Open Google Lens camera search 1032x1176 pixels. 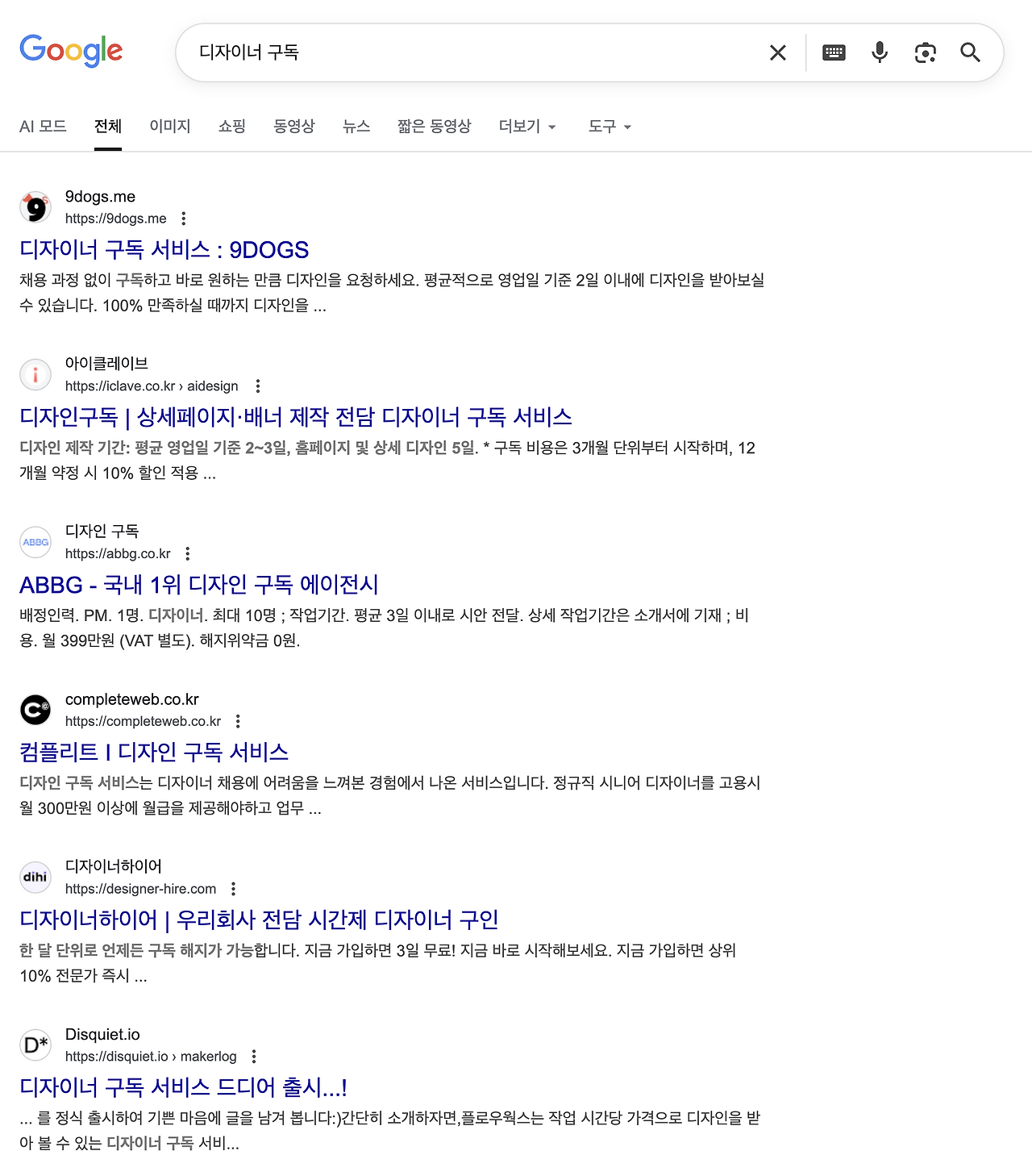pyautogui.click(x=925, y=52)
